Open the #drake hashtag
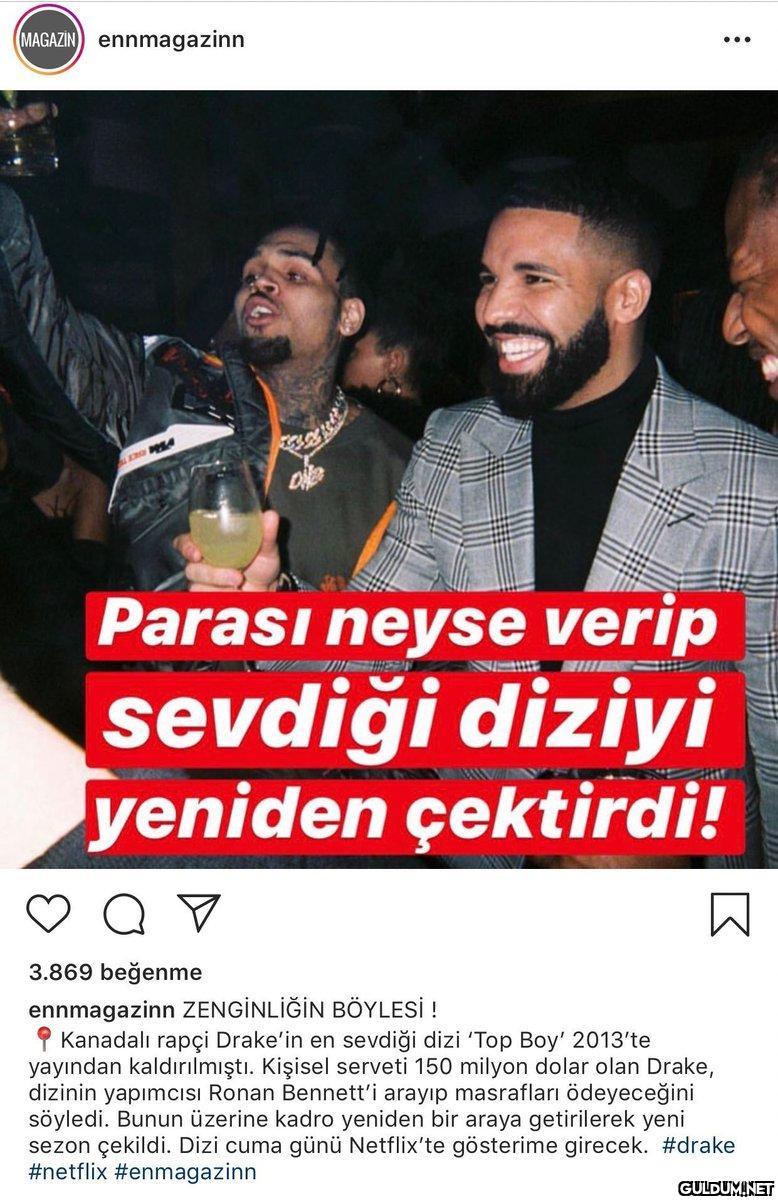This screenshot has height=1200, width=778. point(698,1146)
